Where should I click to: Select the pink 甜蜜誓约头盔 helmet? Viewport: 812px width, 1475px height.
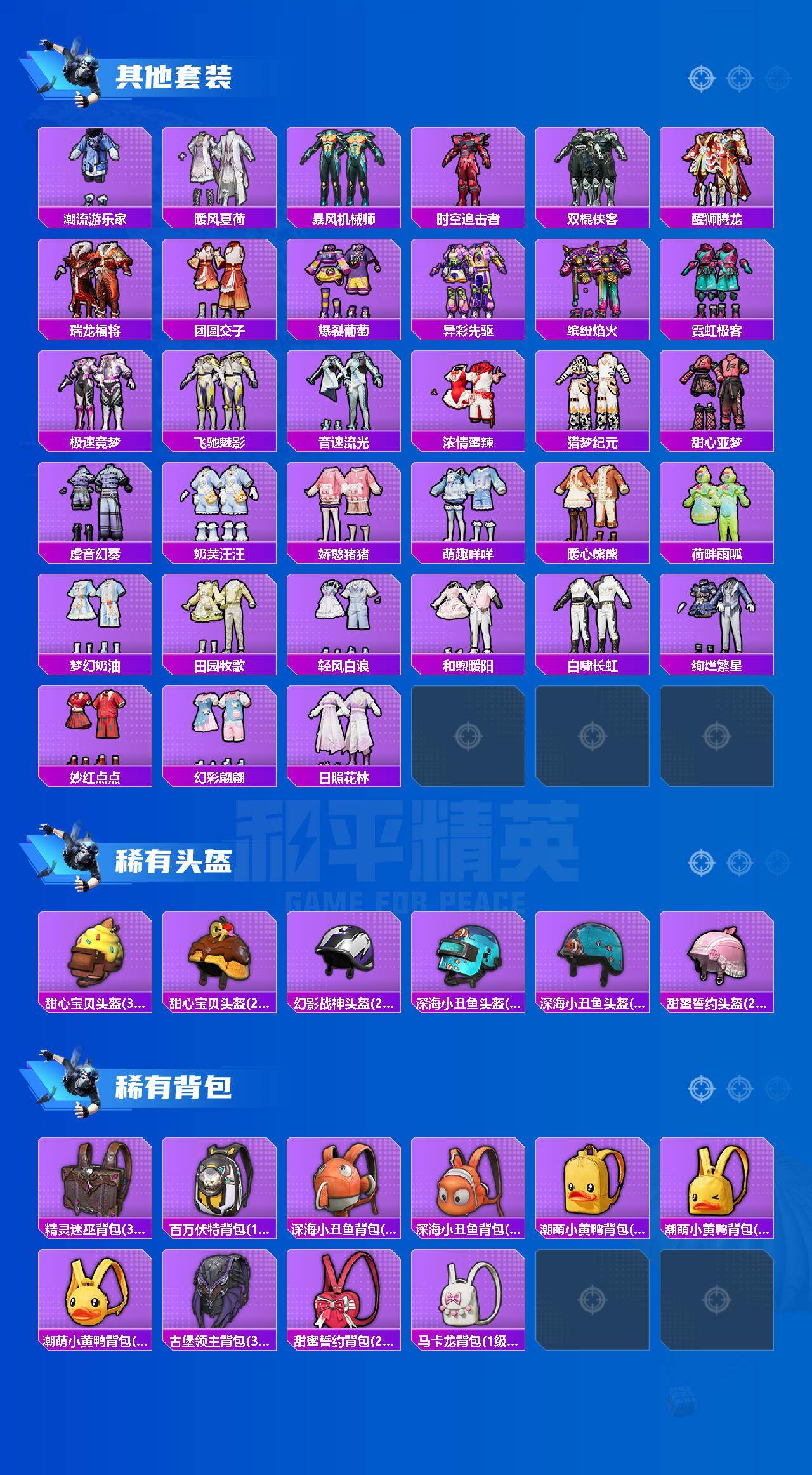tap(720, 958)
